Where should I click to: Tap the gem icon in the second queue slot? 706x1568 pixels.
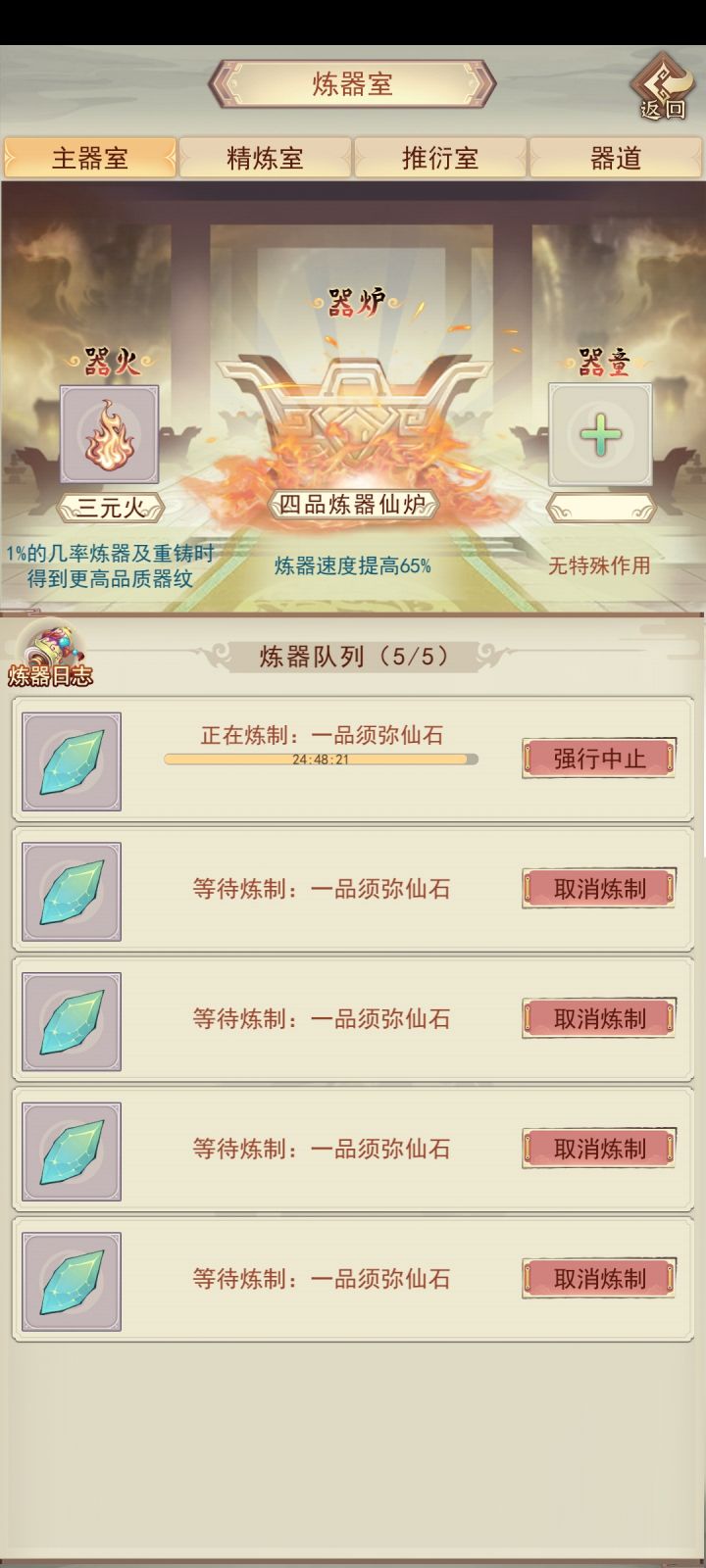pos(70,890)
